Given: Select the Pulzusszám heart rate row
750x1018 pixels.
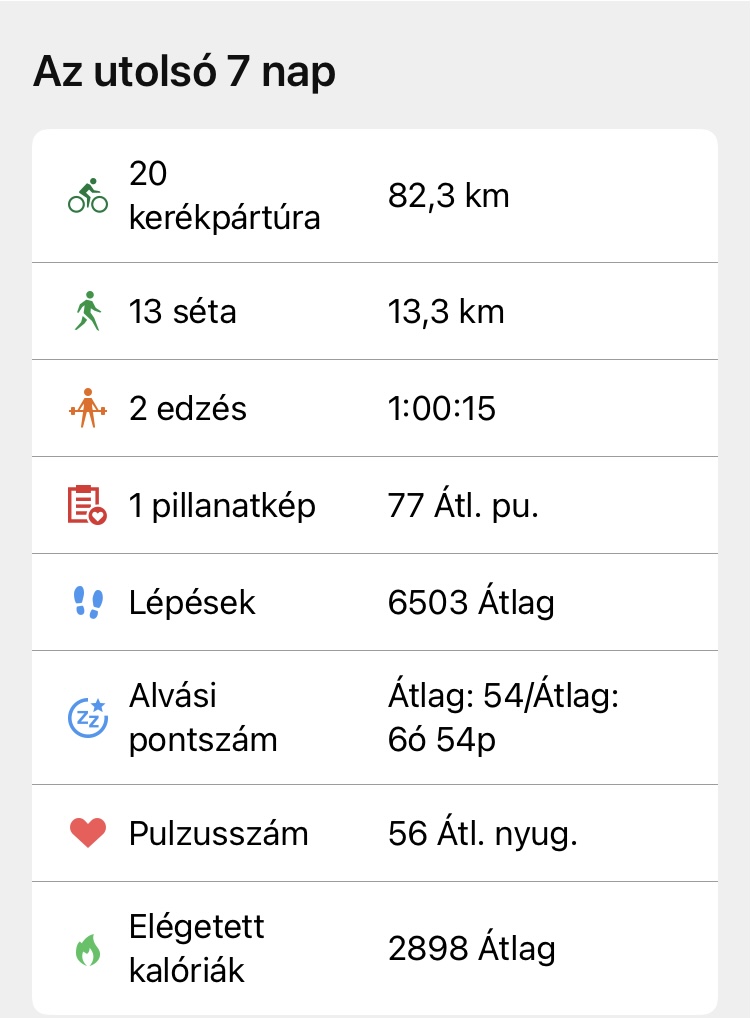Looking at the screenshot, I should (375, 833).
